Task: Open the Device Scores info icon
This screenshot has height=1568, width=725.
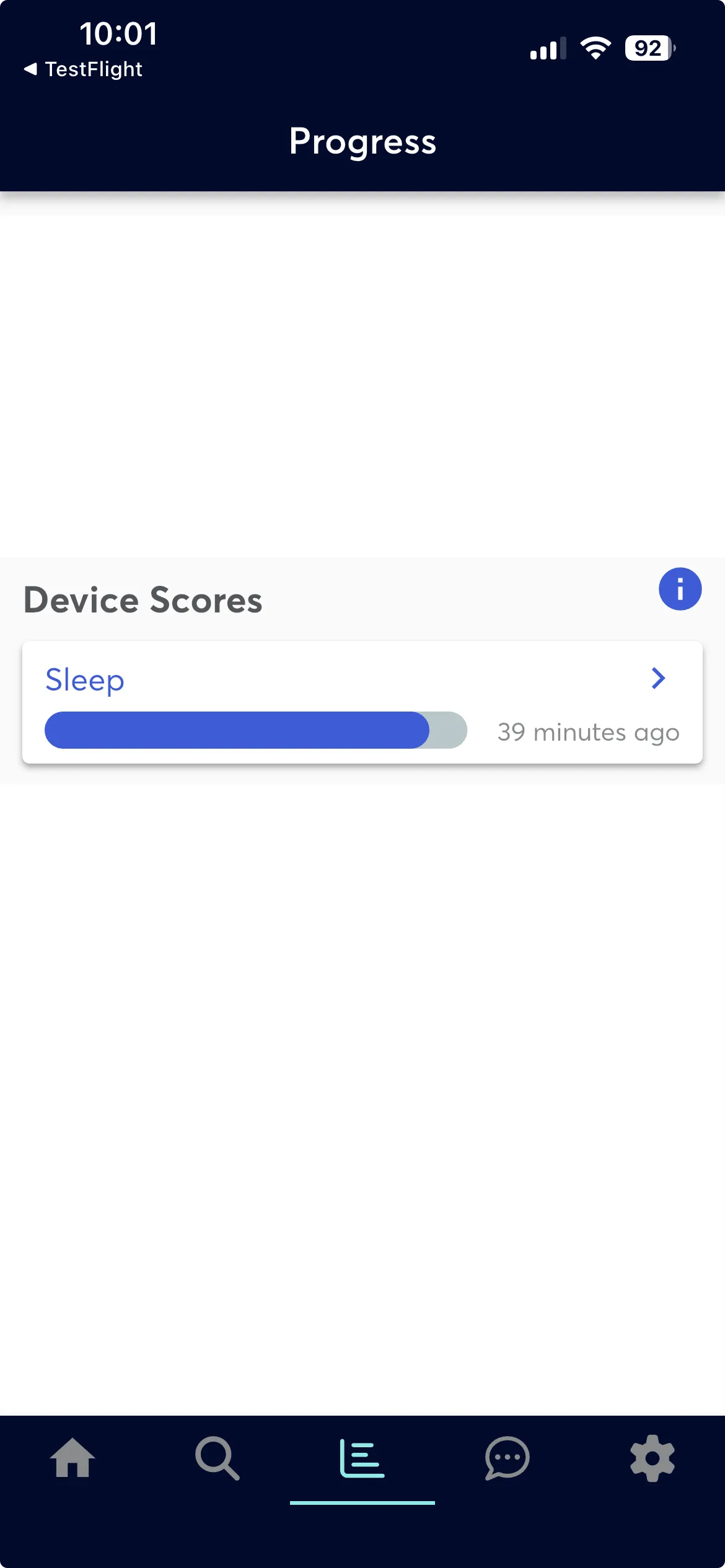Action: pyautogui.click(x=680, y=589)
